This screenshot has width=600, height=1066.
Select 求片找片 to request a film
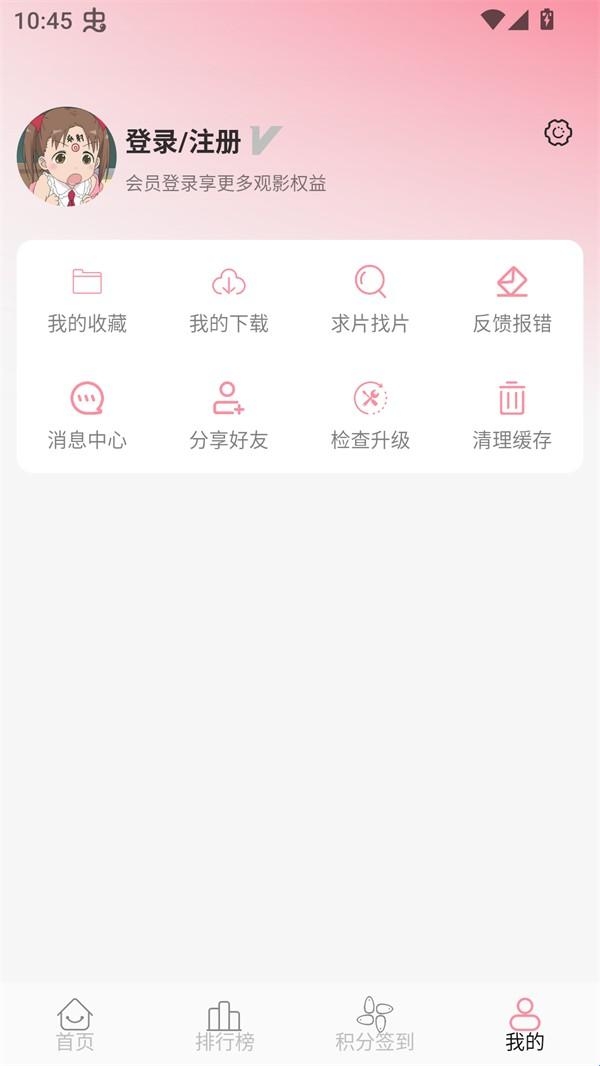pyautogui.click(x=370, y=300)
